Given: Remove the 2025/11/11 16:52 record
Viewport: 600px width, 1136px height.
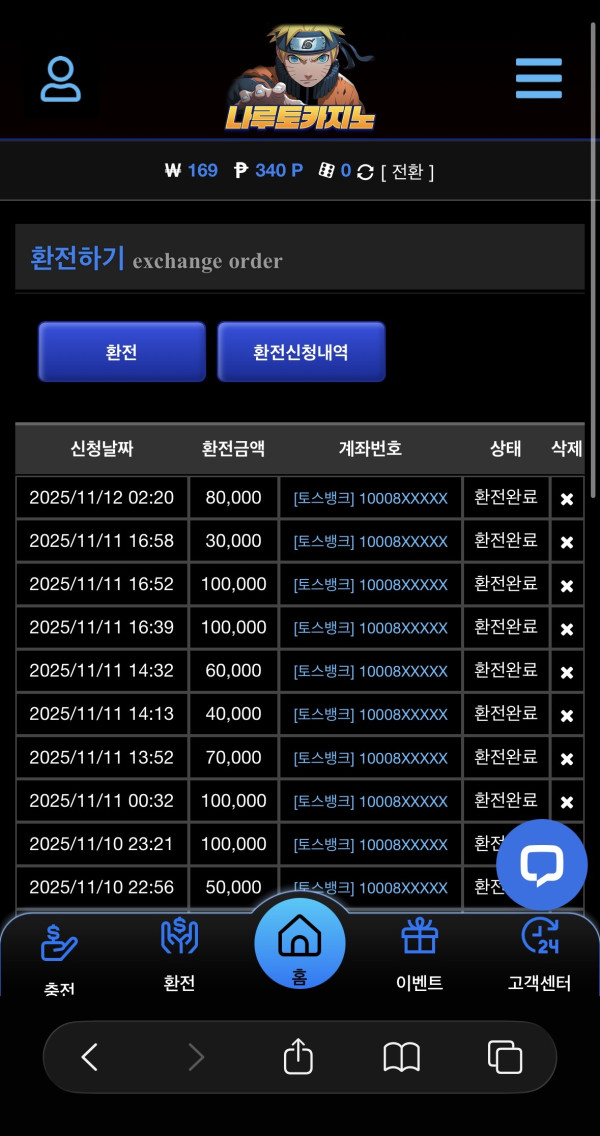Looking at the screenshot, I should click(567, 586).
